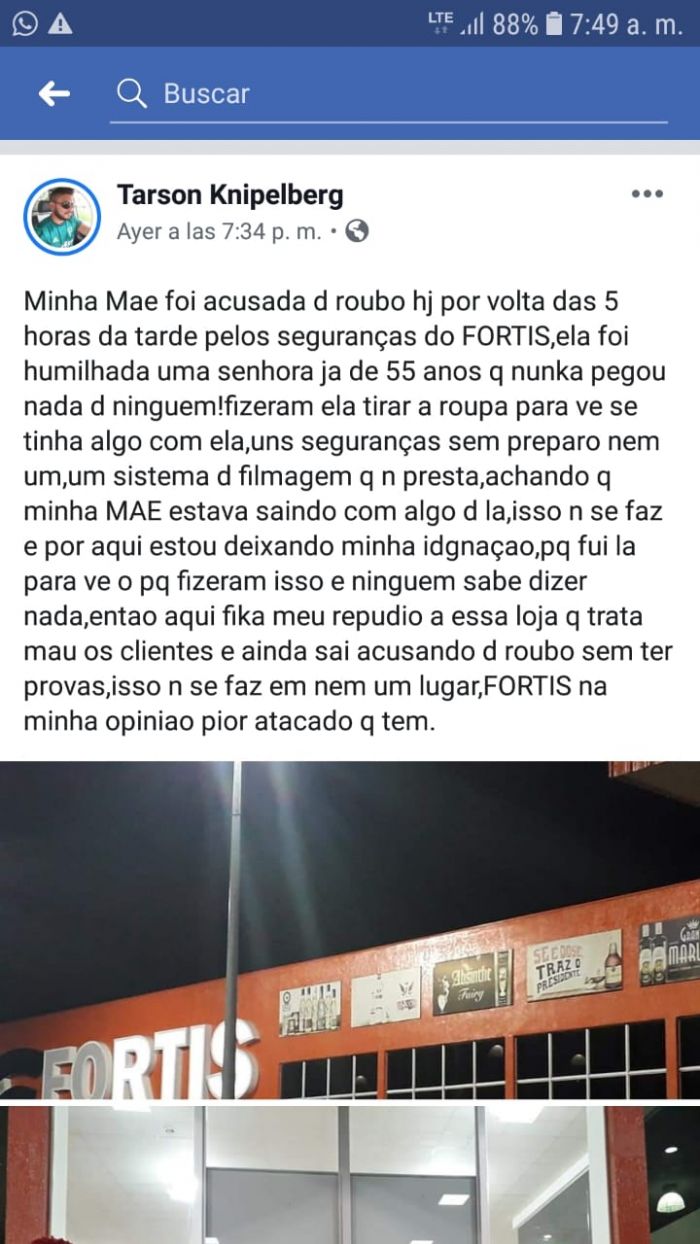Screen dimensions: 700x1244
Task: Open the Buscar search field
Action: (388, 94)
